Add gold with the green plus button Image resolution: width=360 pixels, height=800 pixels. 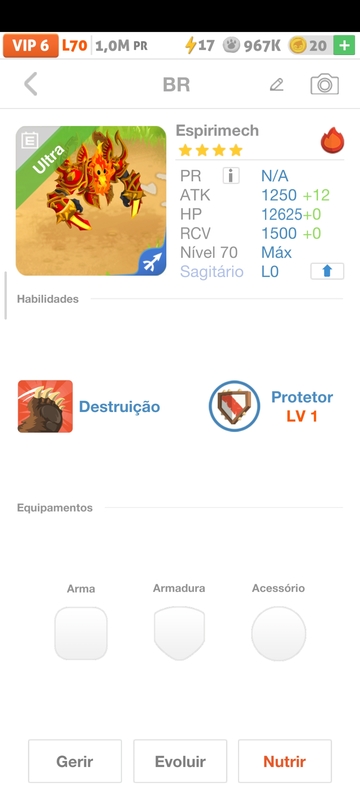coord(344,45)
